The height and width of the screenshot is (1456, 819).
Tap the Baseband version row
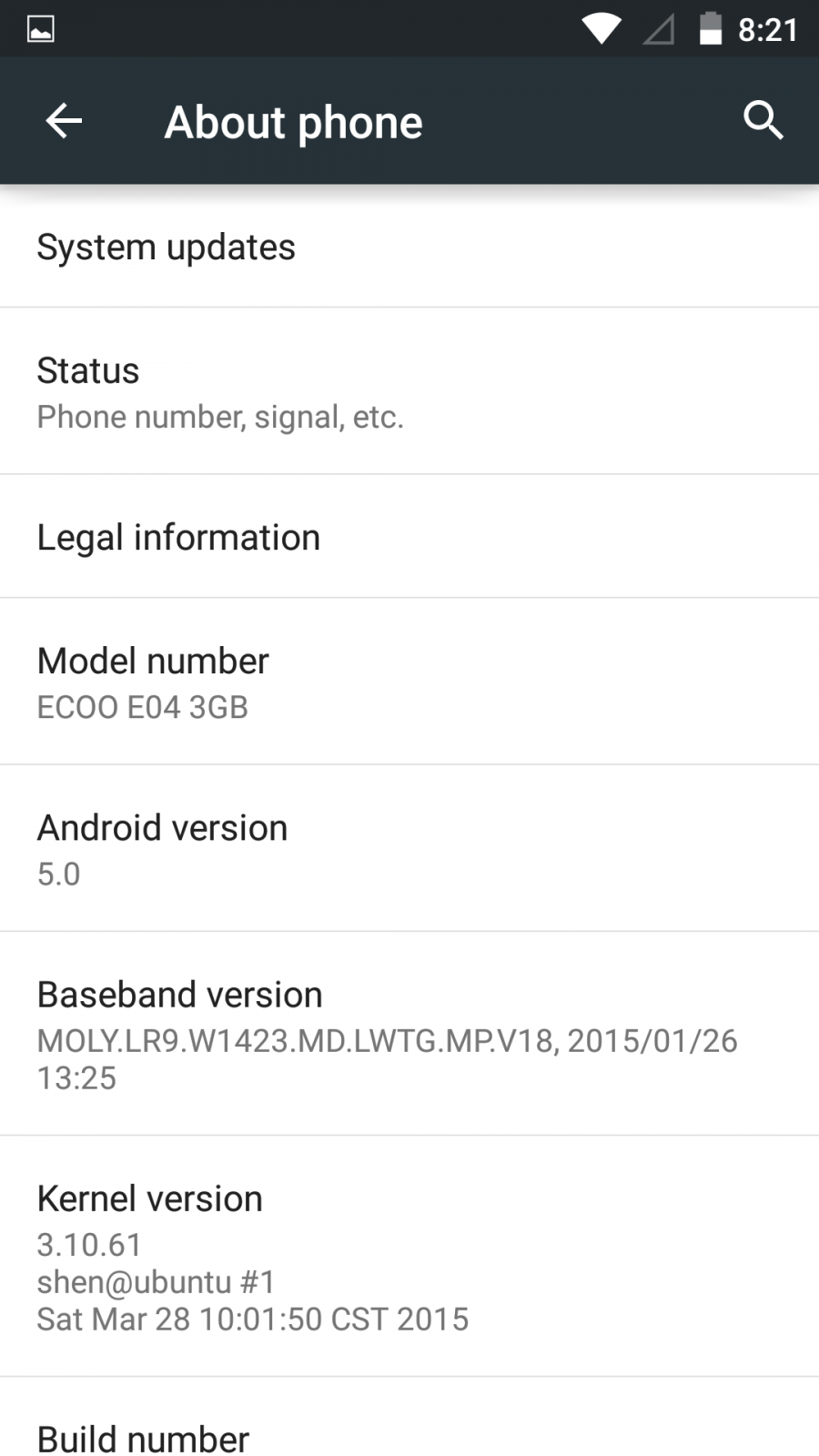coord(409,1034)
